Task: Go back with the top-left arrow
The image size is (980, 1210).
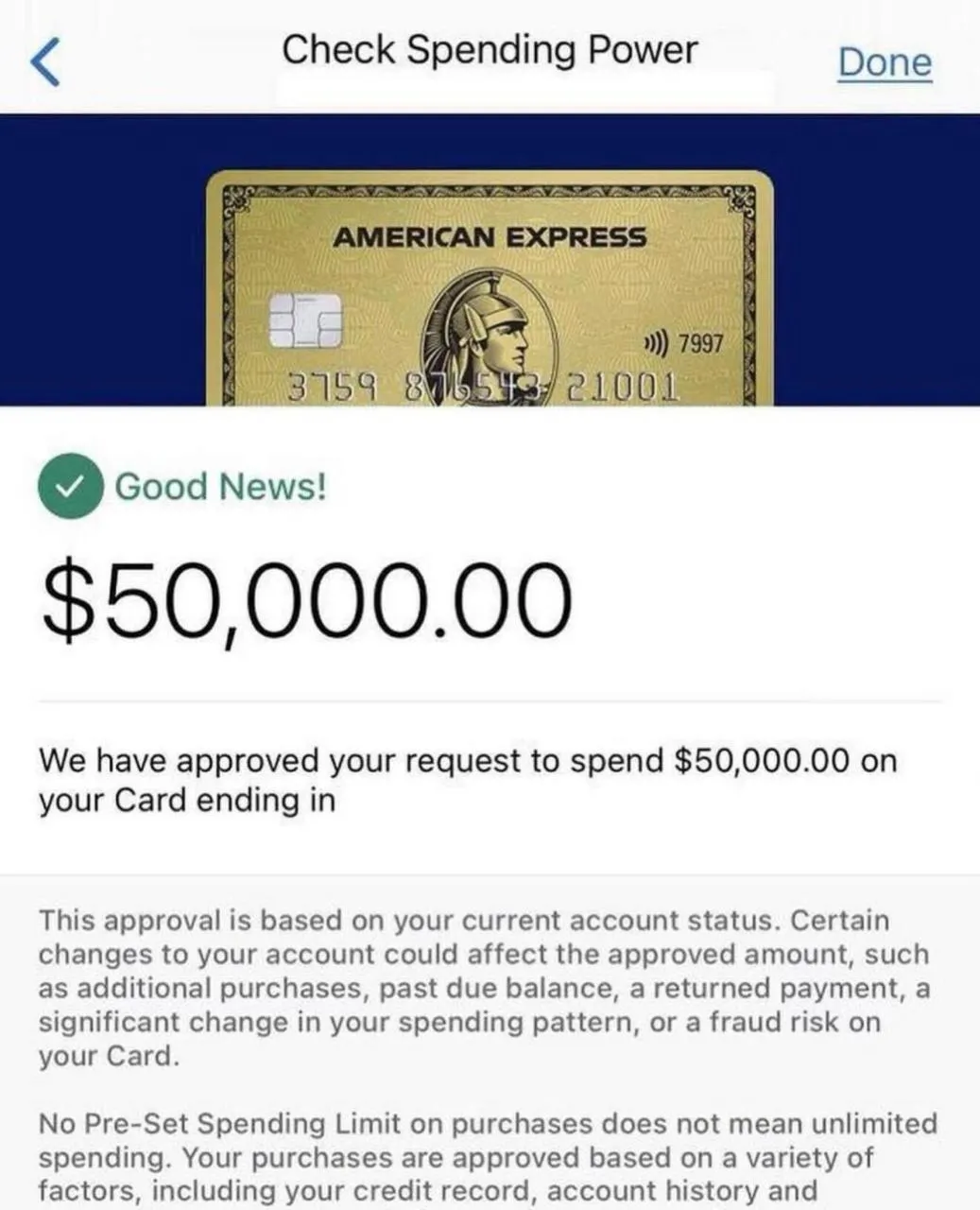Action: tap(44, 62)
